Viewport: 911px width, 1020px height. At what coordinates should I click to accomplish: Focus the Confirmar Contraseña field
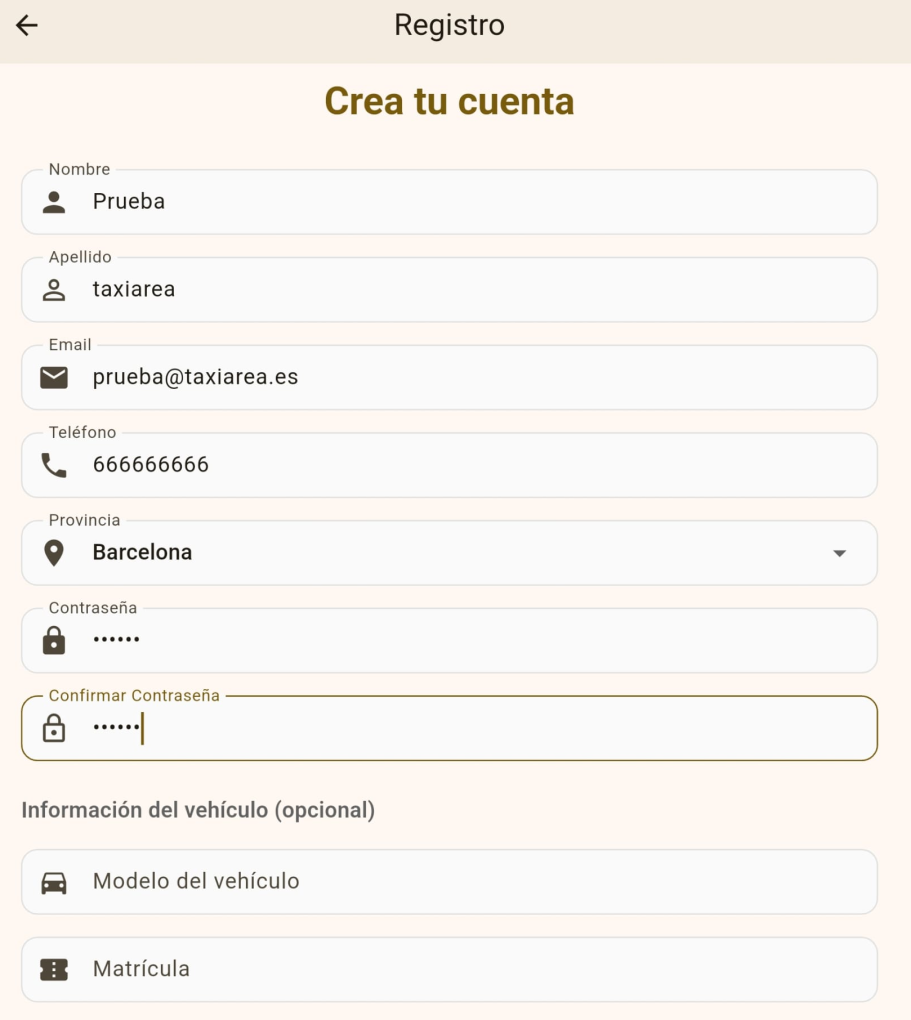point(450,729)
